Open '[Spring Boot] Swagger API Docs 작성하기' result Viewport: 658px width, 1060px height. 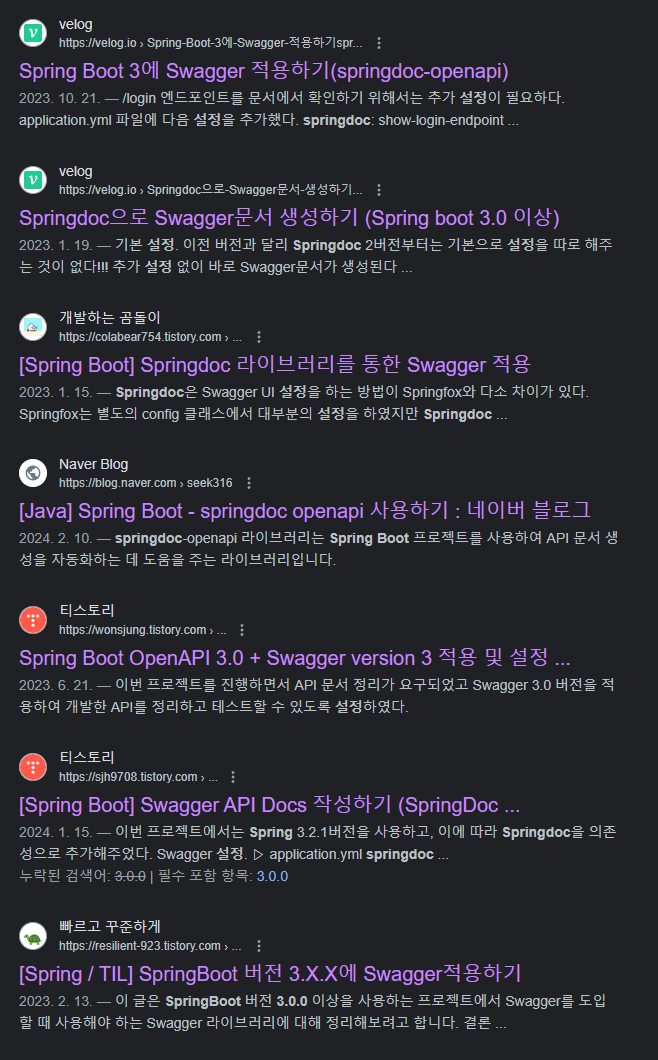269,804
